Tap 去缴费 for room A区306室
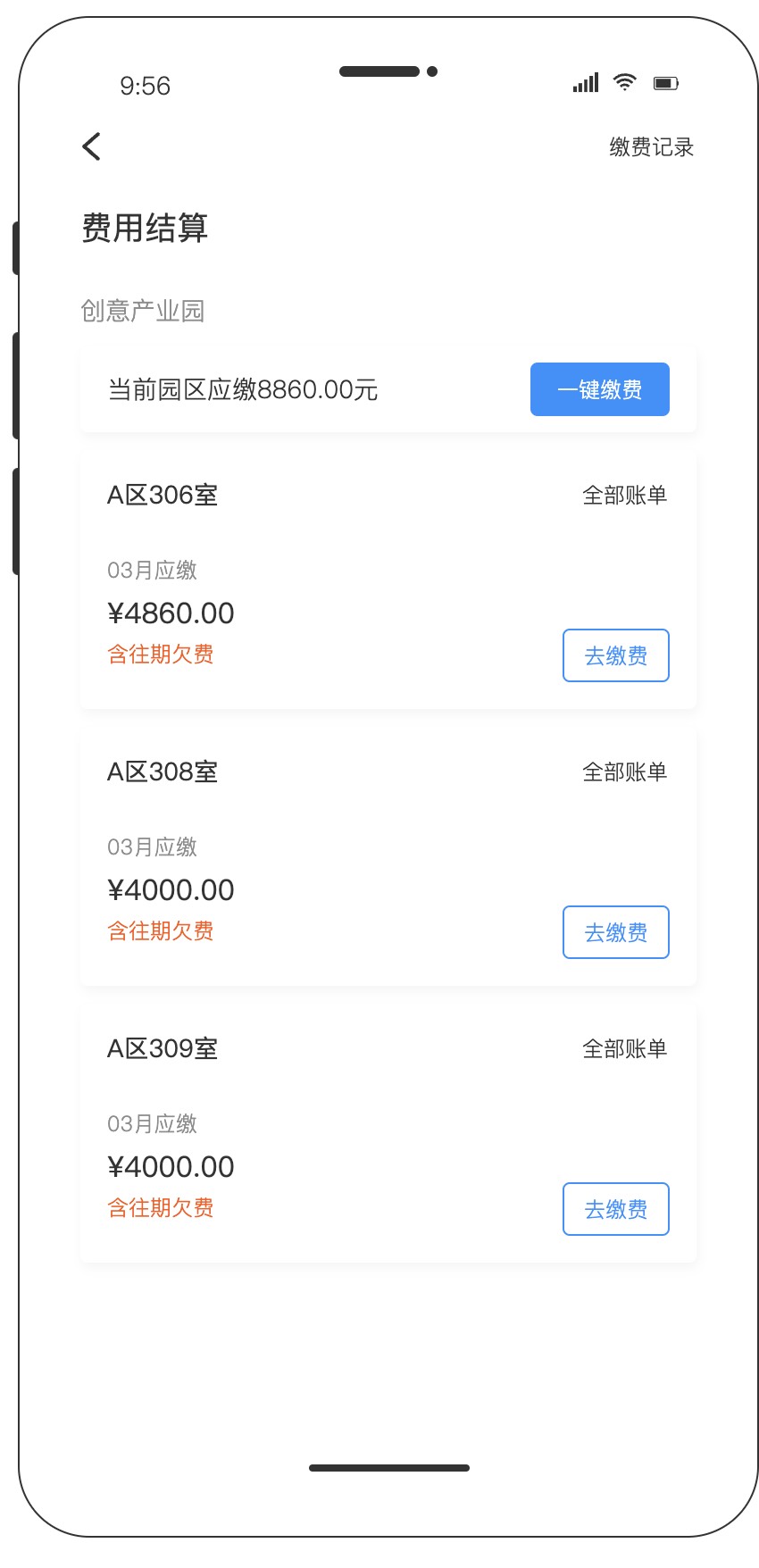Screen dimensions: 759x1568 [615, 655]
